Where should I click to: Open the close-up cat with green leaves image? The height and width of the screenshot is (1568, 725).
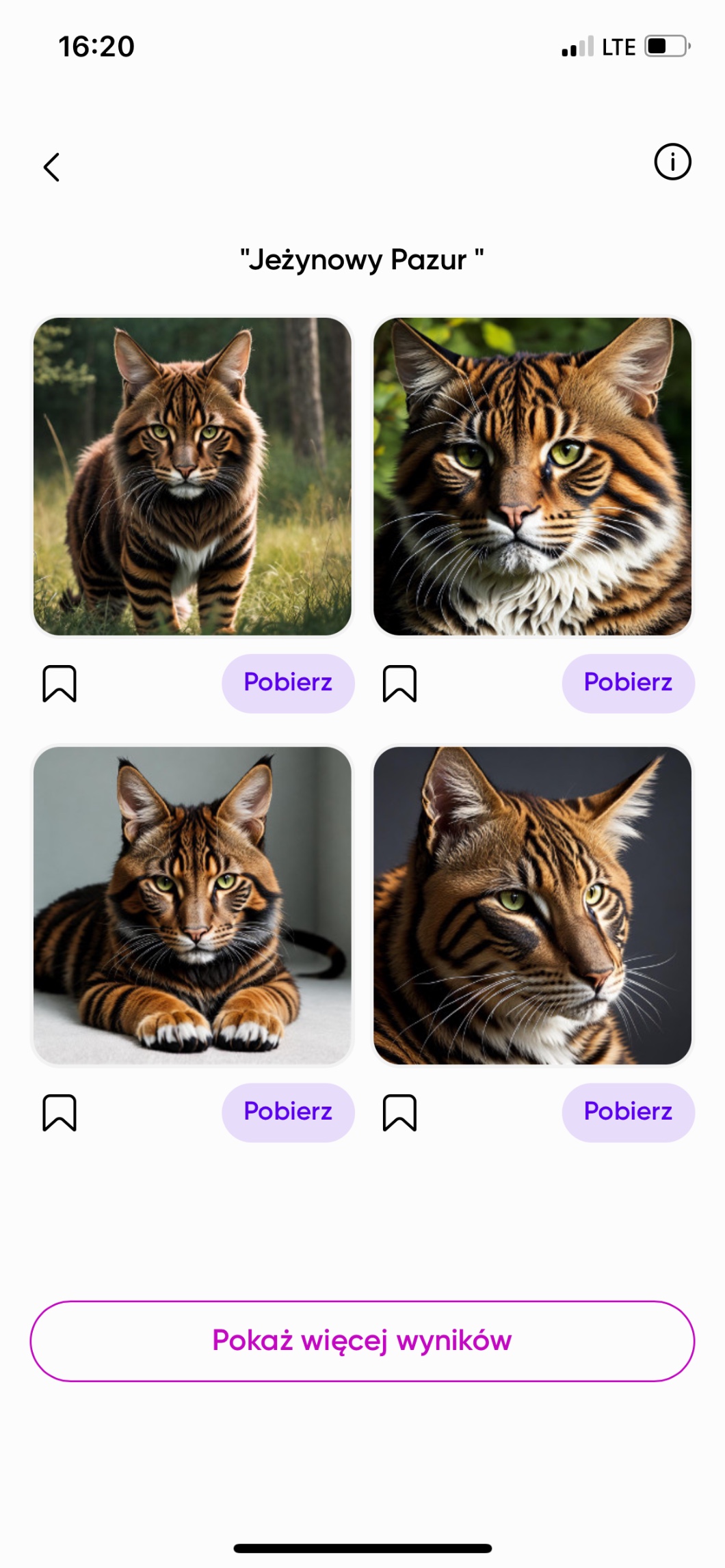tap(532, 476)
